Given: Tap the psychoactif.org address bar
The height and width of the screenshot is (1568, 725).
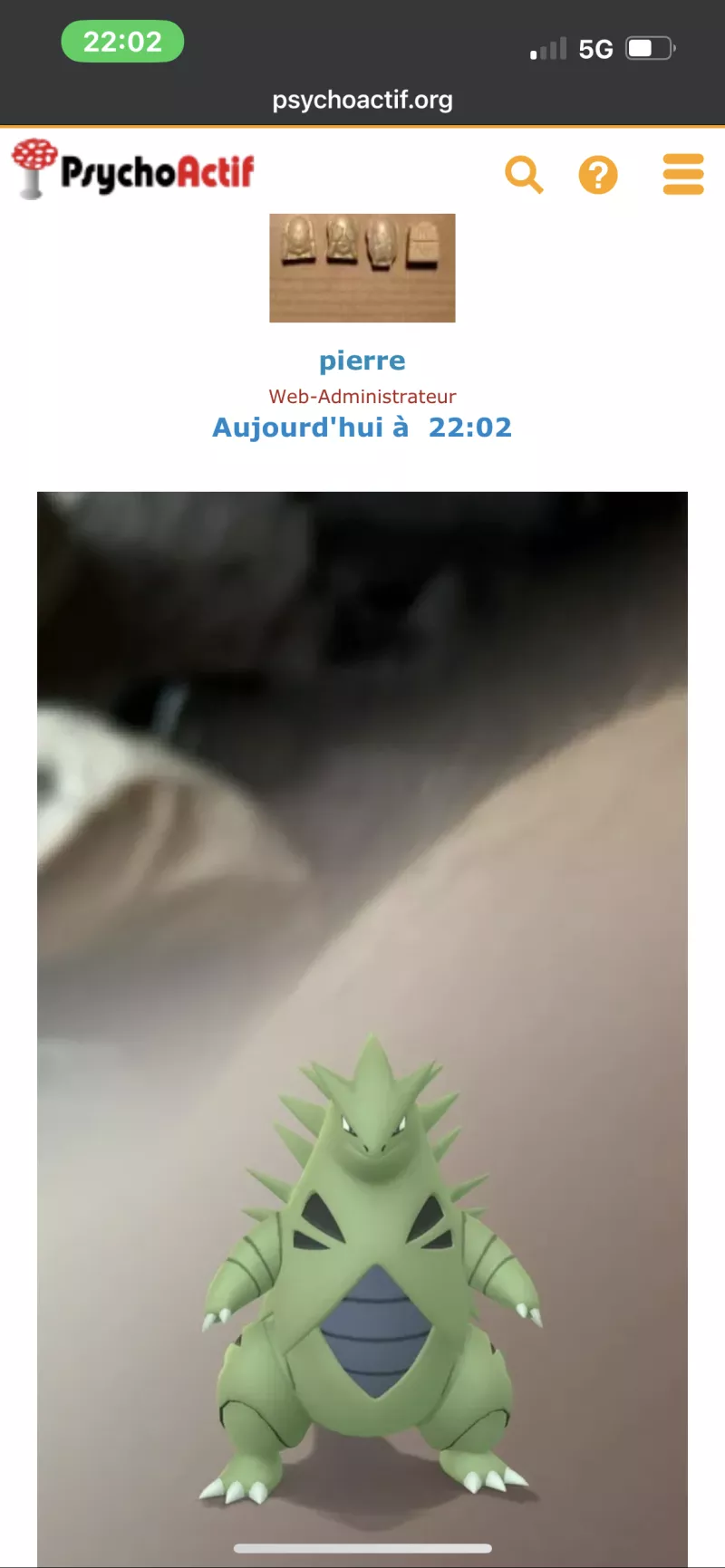Looking at the screenshot, I should click(362, 100).
